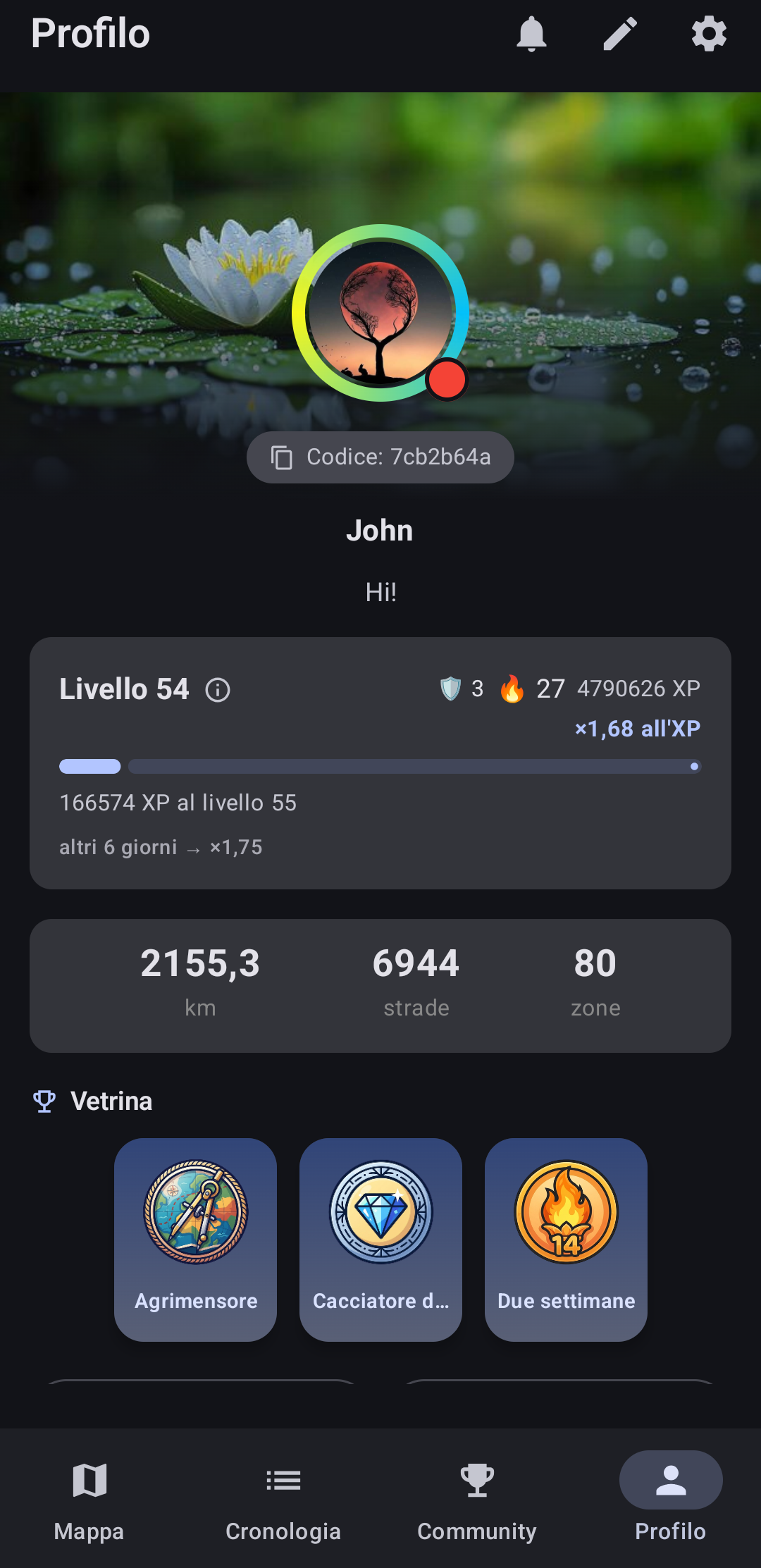
Task: Open the Agrimensore badge
Action: click(x=196, y=1240)
